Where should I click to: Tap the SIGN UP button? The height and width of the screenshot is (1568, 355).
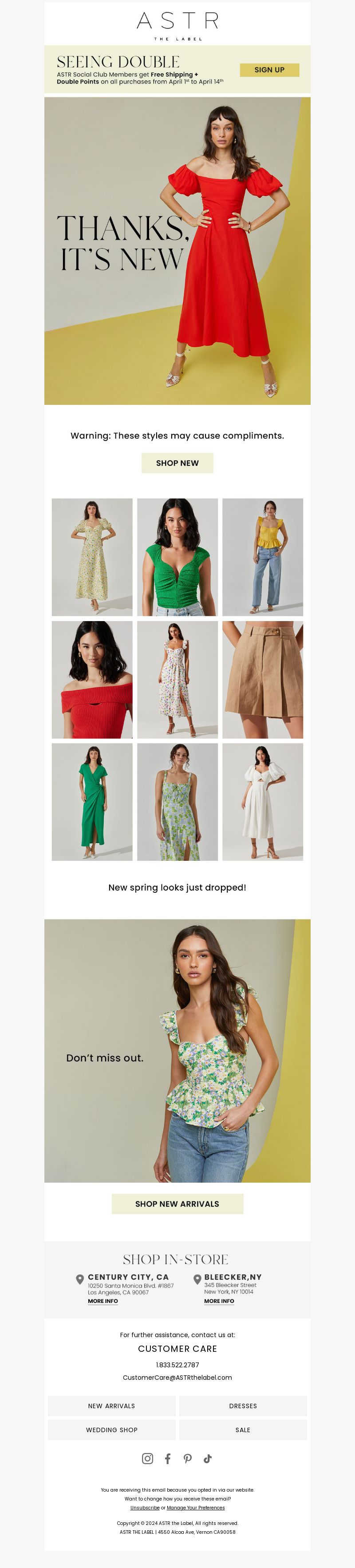269,70
